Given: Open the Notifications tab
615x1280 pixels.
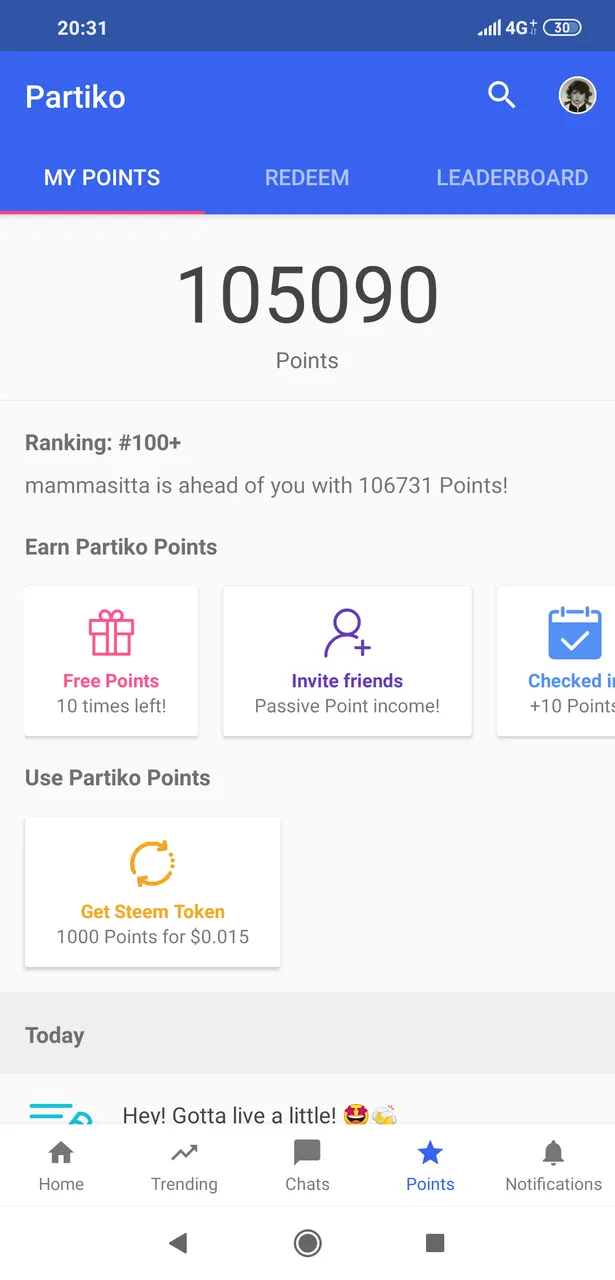Looking at the screenshot, I should click(553, 1166).
